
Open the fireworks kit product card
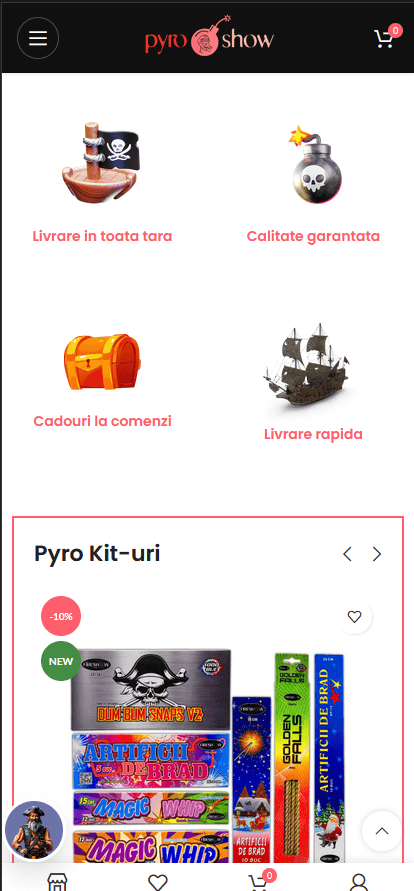point(208,756)
